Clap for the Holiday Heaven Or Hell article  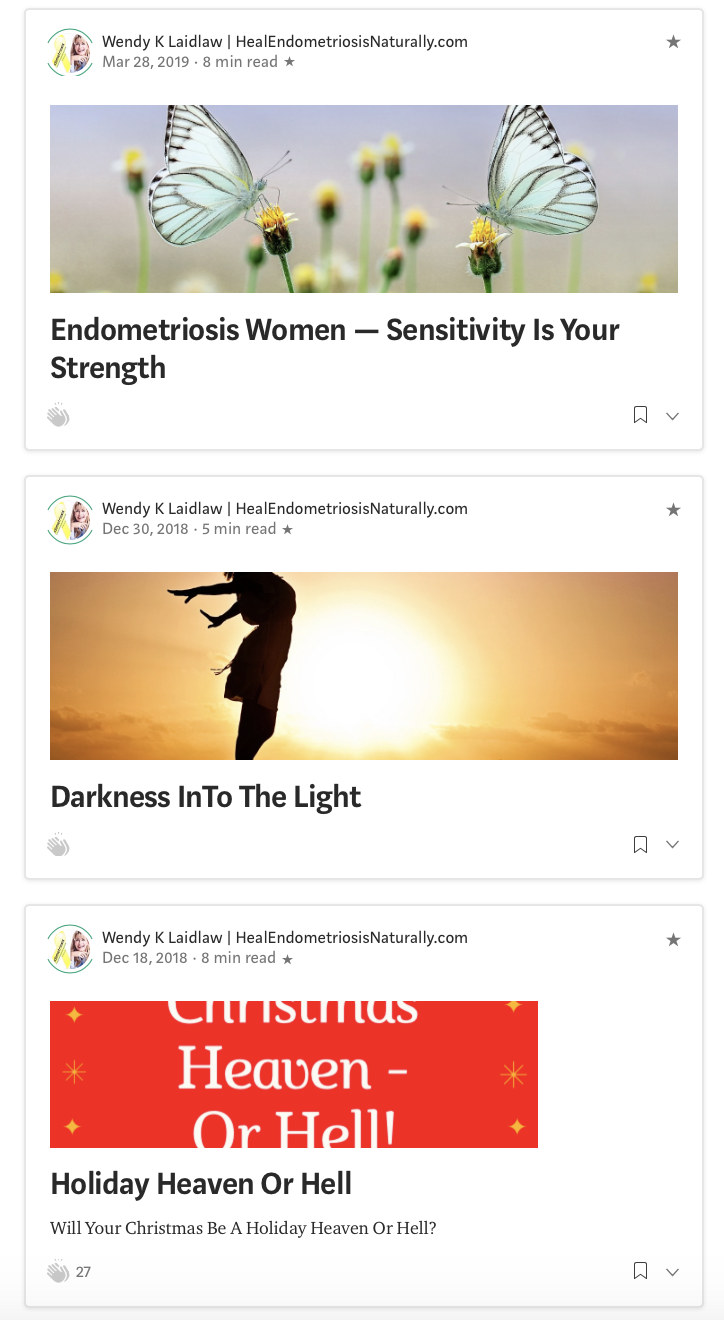pos(58,1272)
